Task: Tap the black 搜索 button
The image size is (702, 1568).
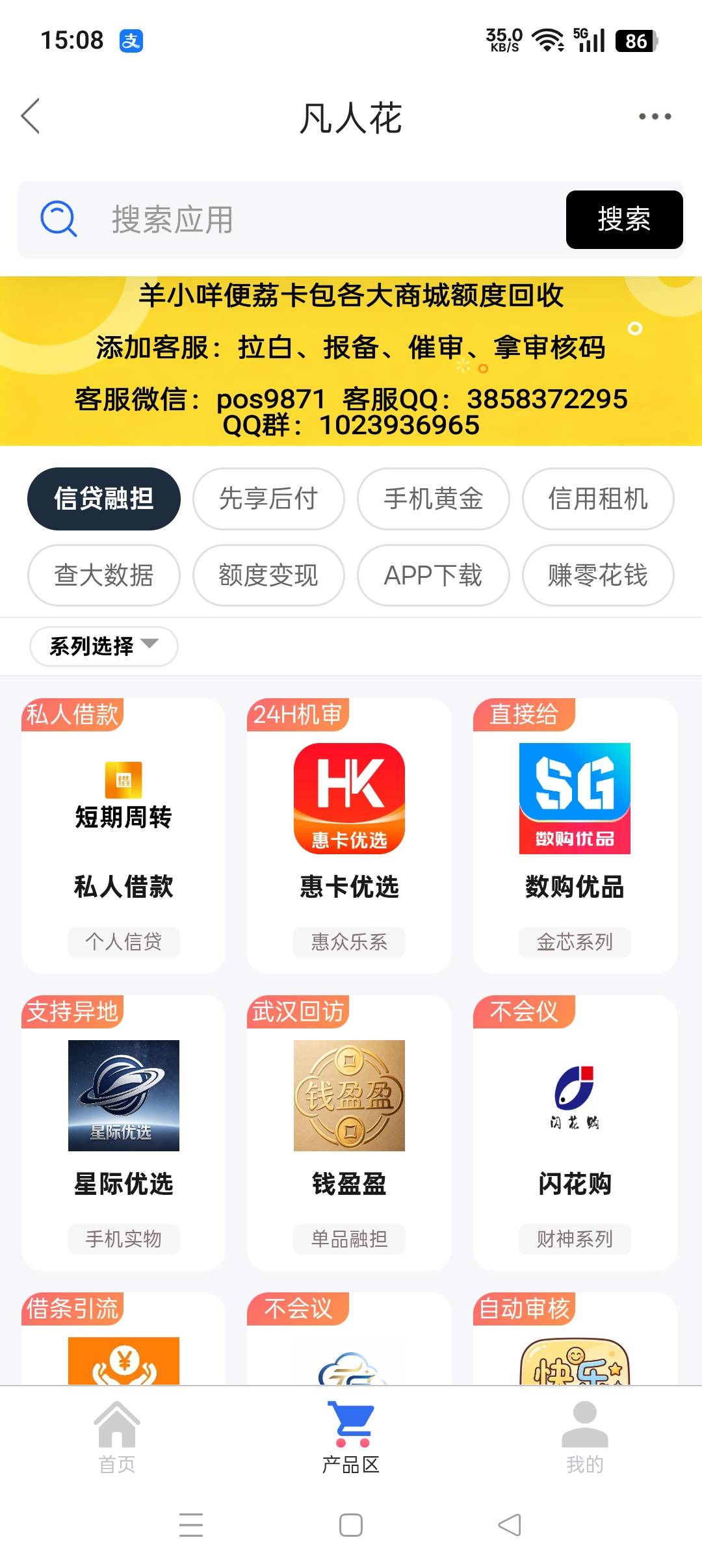Action: pyautogui.click(x=624, y=220)
